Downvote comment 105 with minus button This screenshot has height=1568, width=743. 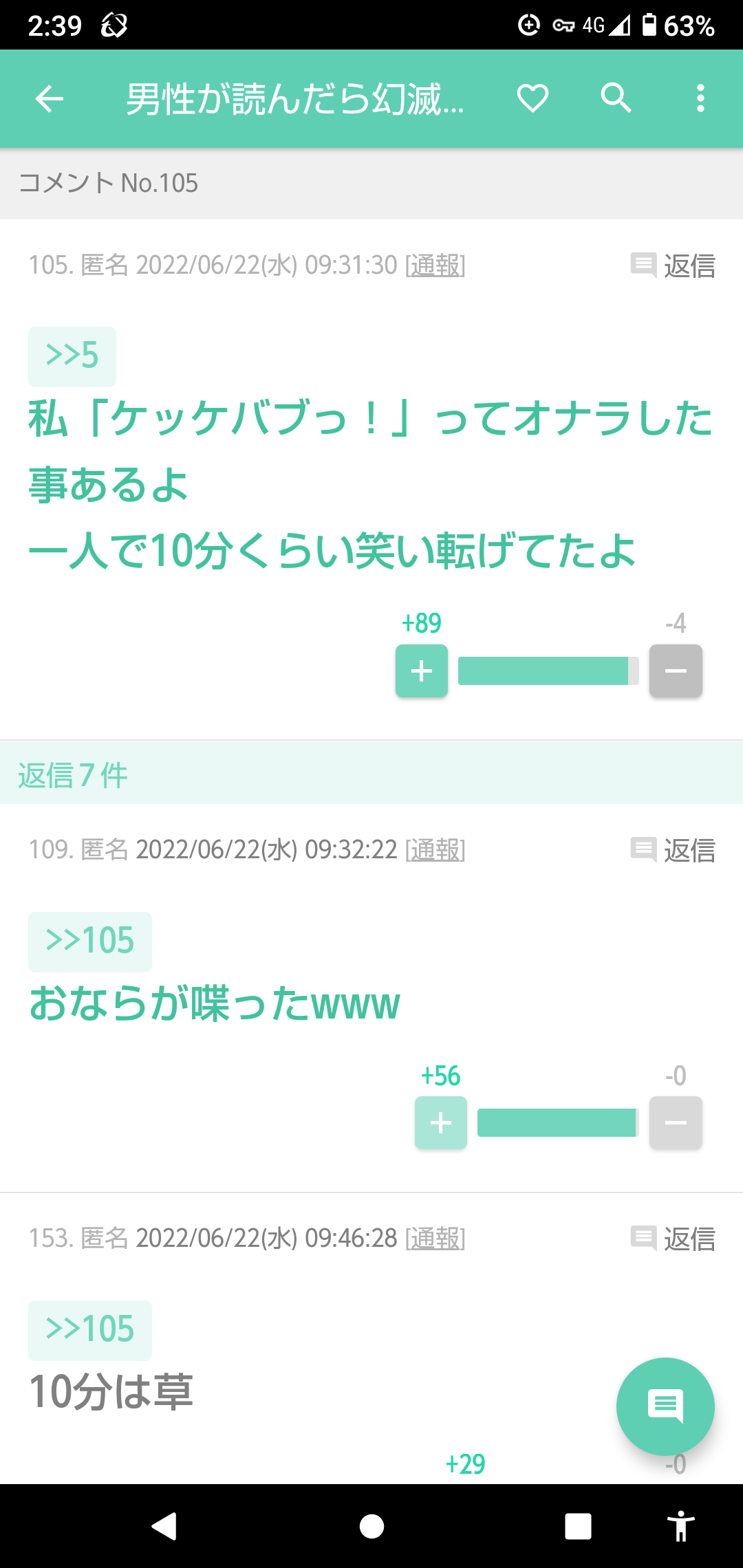676,671
